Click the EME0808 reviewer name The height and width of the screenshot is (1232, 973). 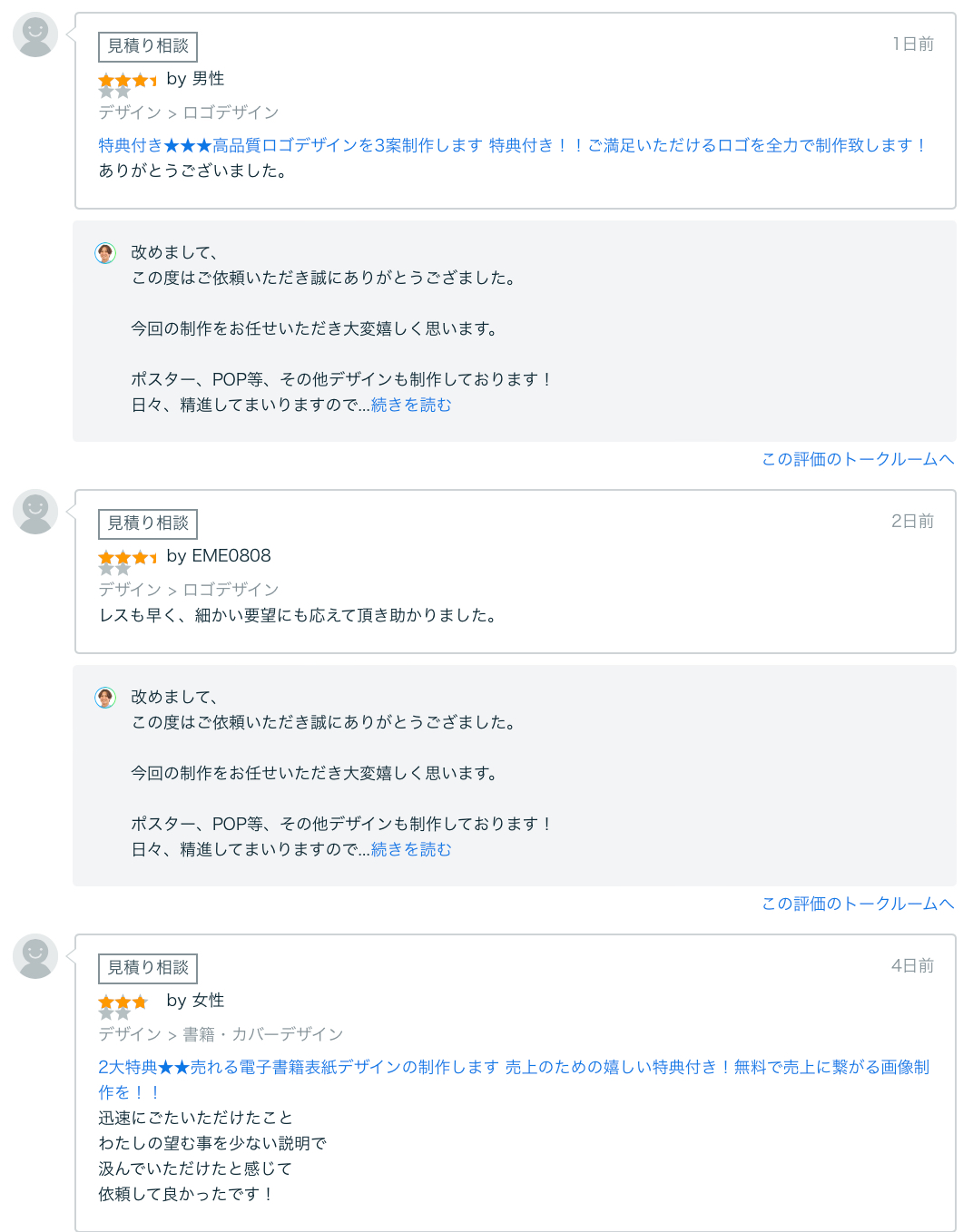pyautogui.click(x=232, y=555)
